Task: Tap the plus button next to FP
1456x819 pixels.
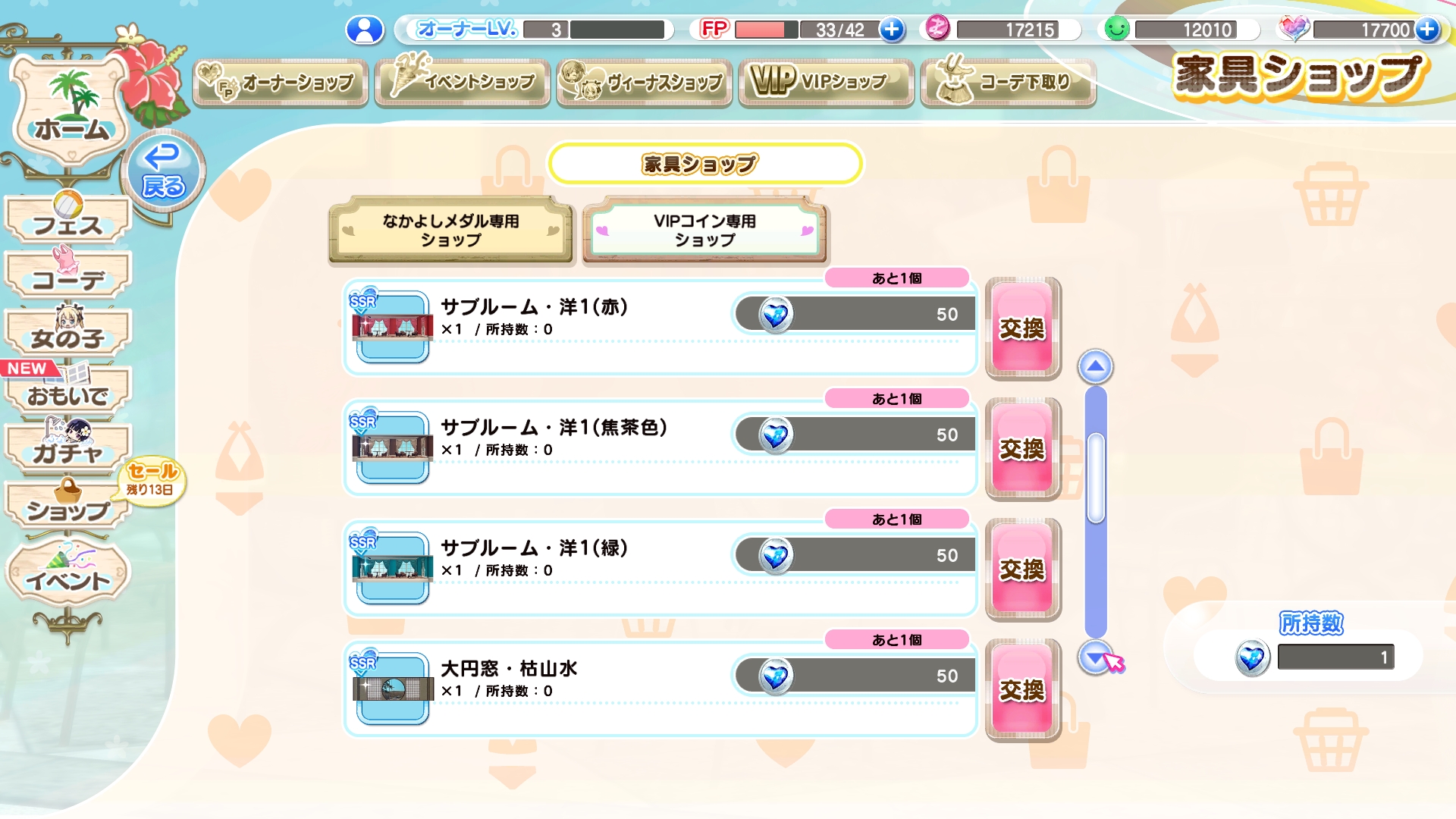Action: click(x=892, y=30)
